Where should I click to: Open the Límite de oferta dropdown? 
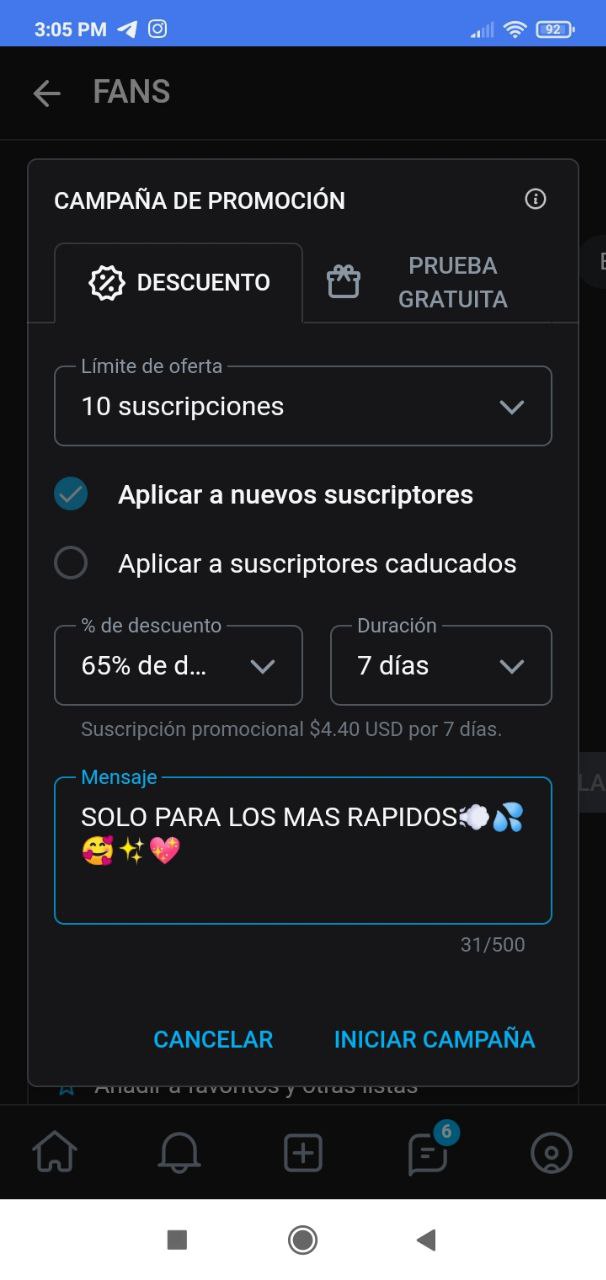(302, 406)
